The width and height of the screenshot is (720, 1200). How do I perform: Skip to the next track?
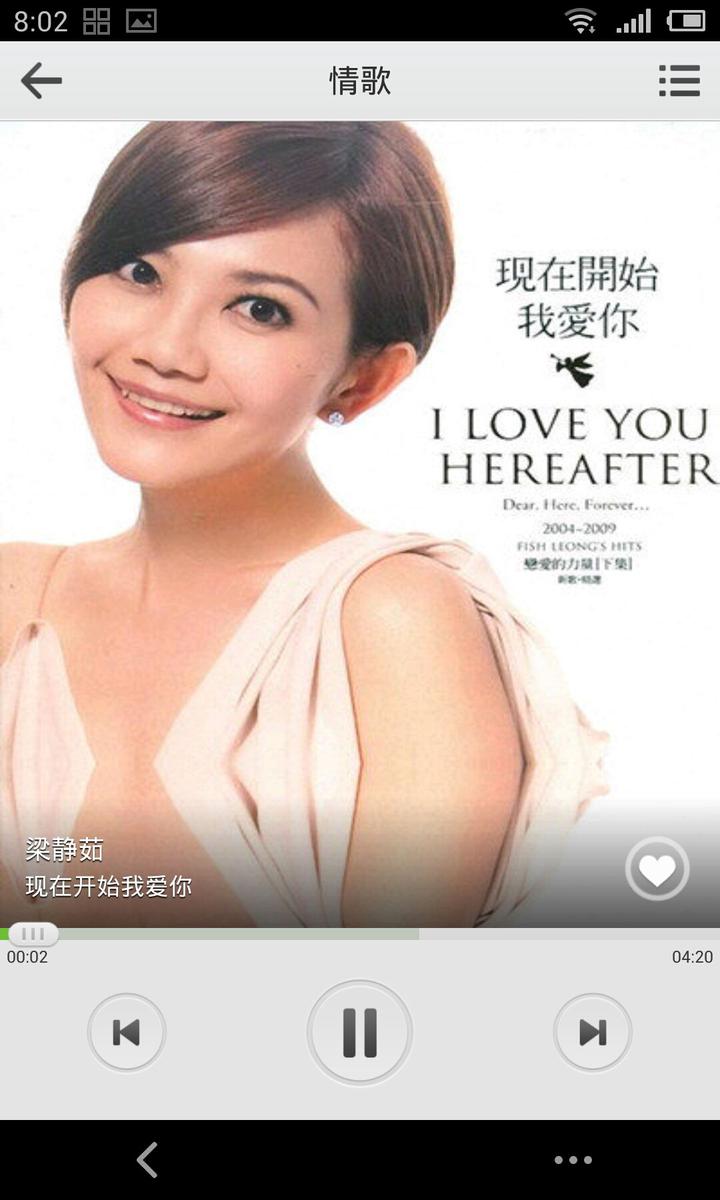point(592,1032)
